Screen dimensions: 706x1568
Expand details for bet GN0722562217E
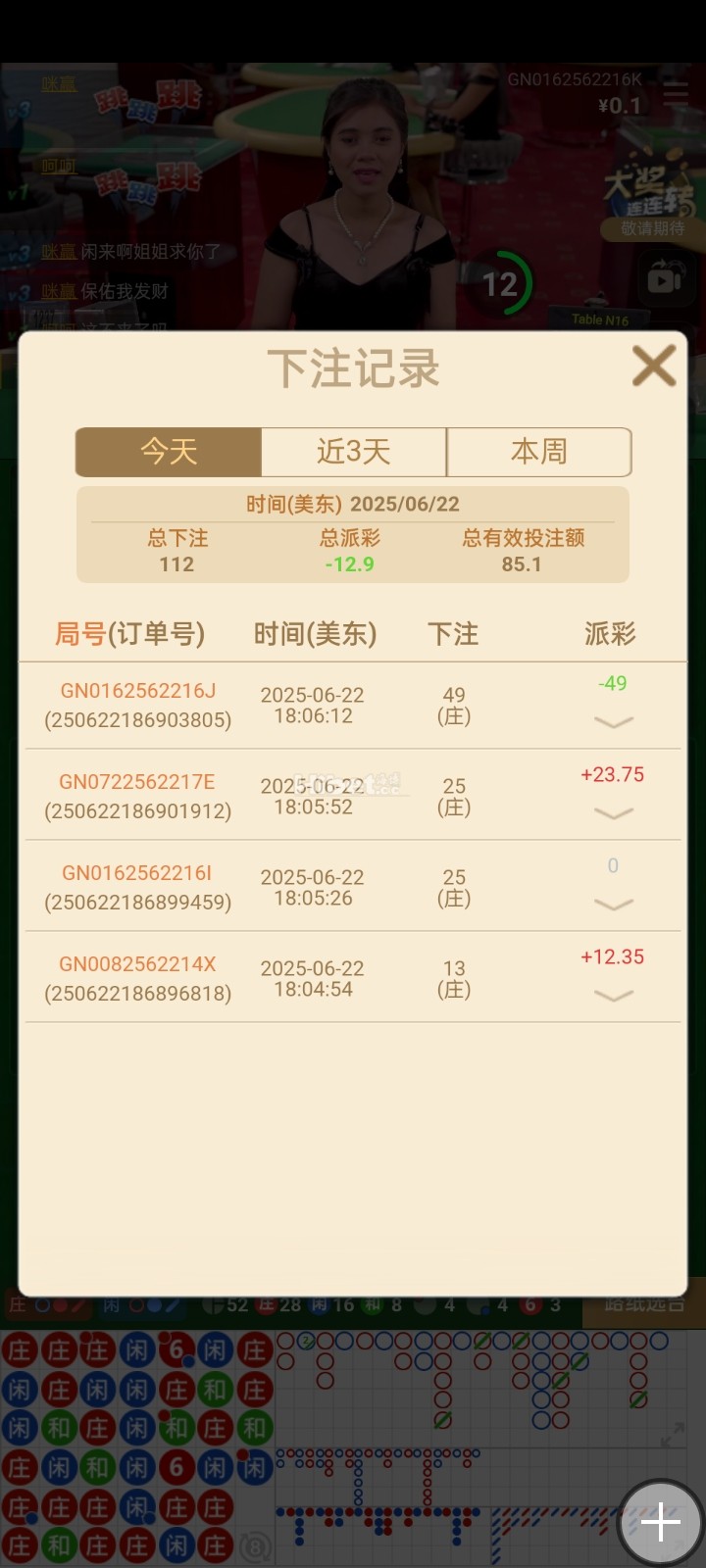point(613,814)
